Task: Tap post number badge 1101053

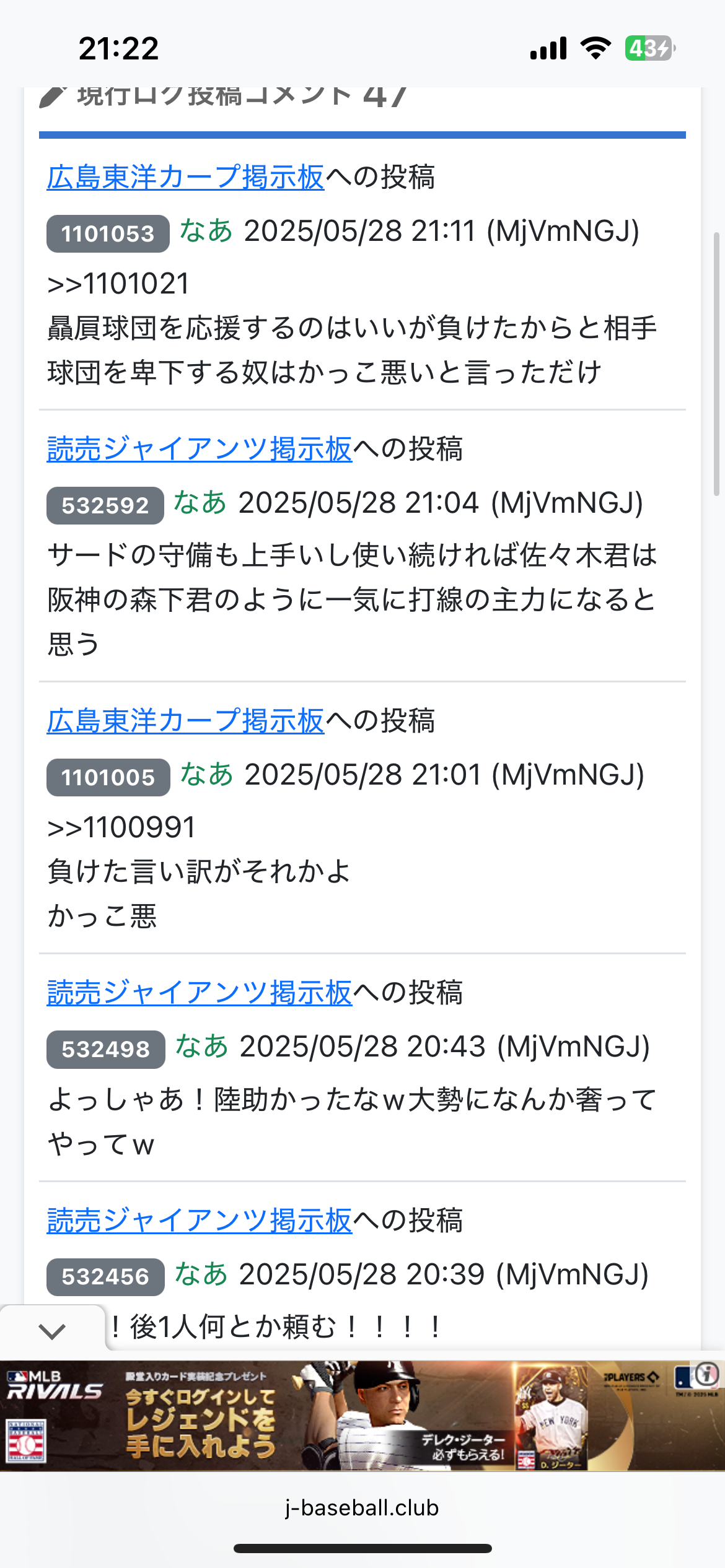Action: (108, 233)
